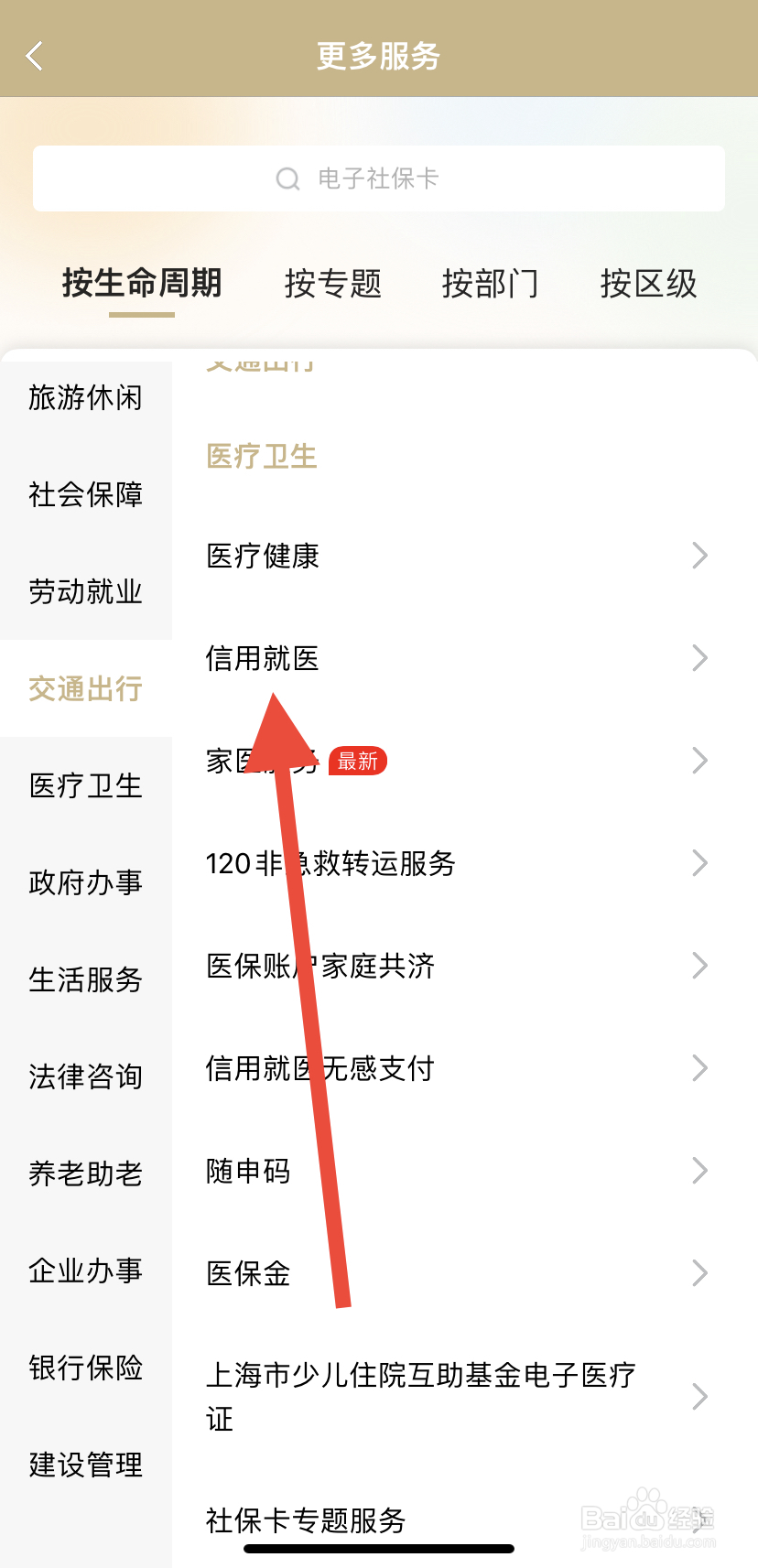Select 医疗卫生 in the category list
The image size is (758, 1568).
[83, 786]
